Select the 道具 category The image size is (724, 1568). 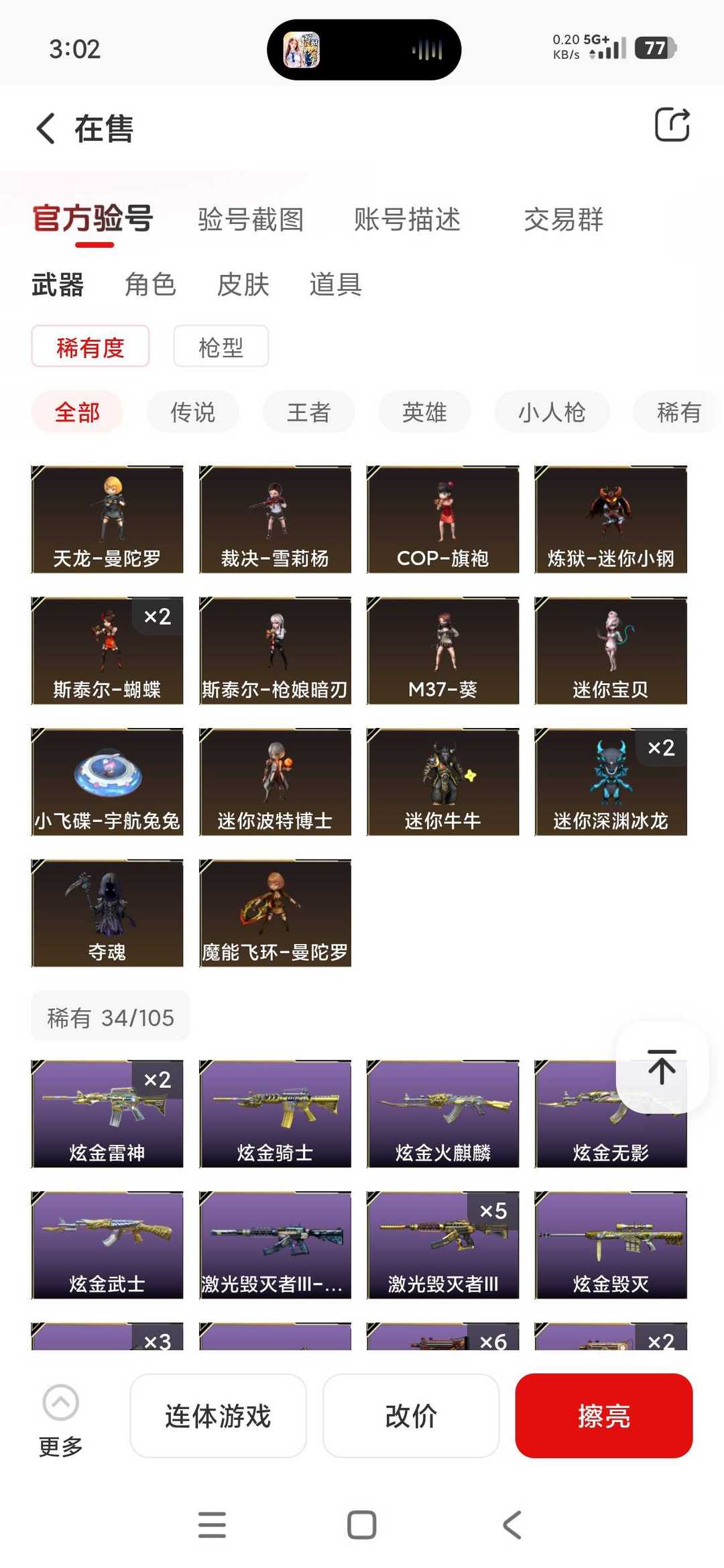point(335,284)
